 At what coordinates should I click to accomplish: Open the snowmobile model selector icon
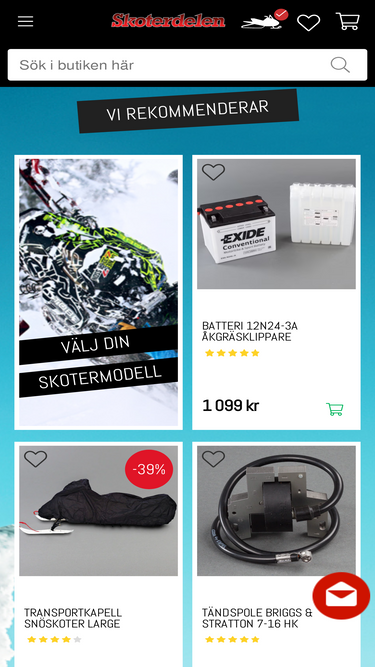[264, 20]
